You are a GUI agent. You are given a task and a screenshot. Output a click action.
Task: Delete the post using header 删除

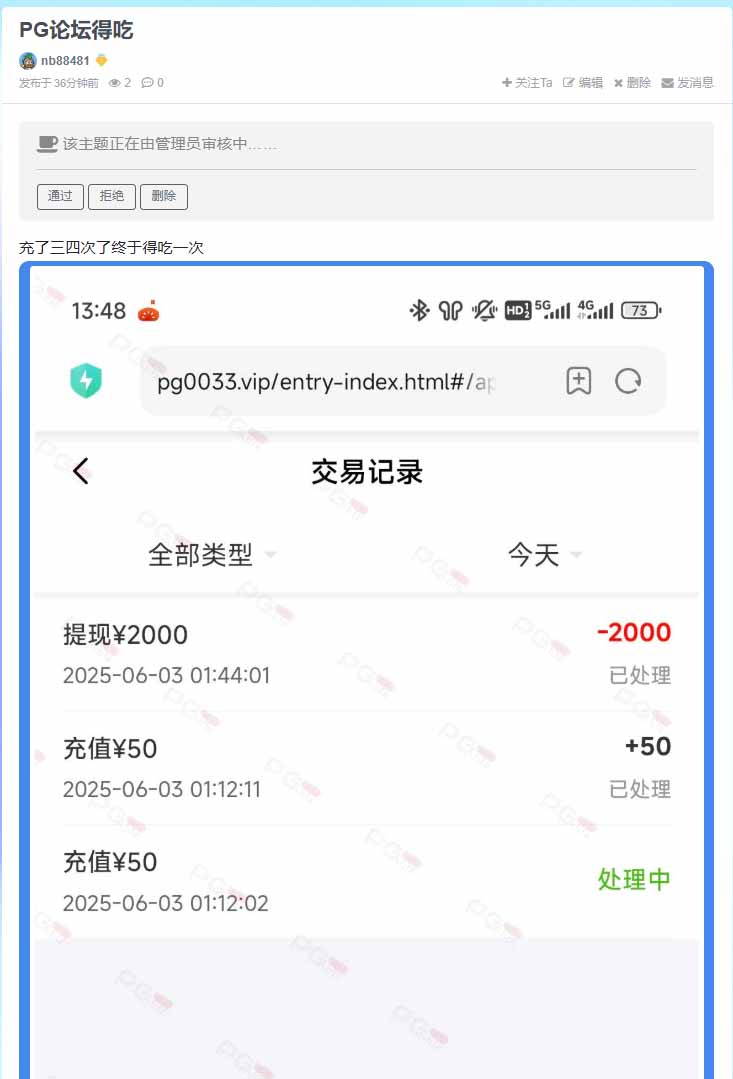pos(632,83)
